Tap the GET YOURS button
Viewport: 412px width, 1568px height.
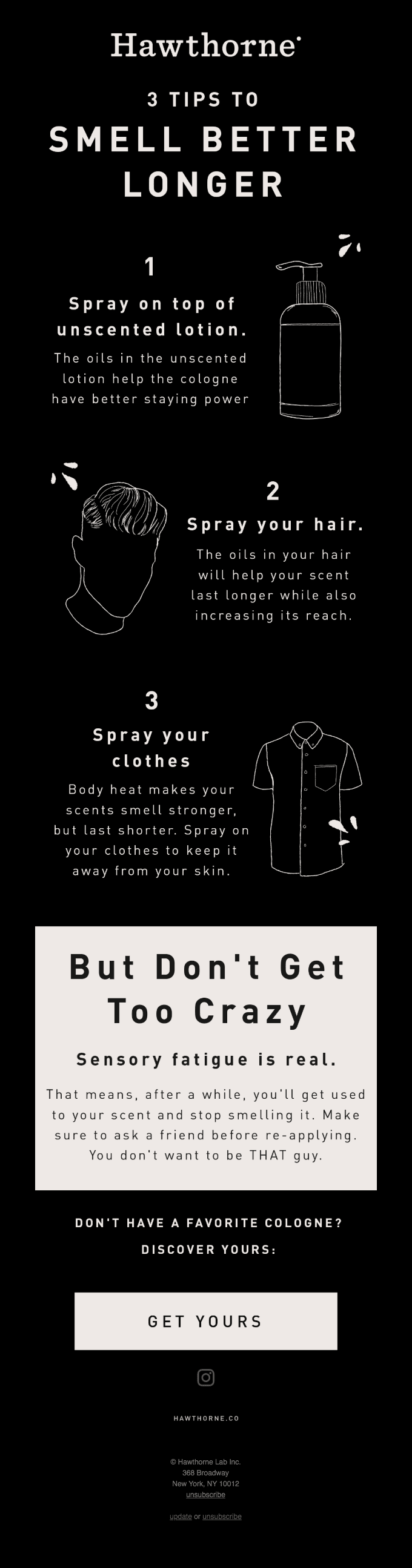pyautogui.click(x=205, y=1322)
